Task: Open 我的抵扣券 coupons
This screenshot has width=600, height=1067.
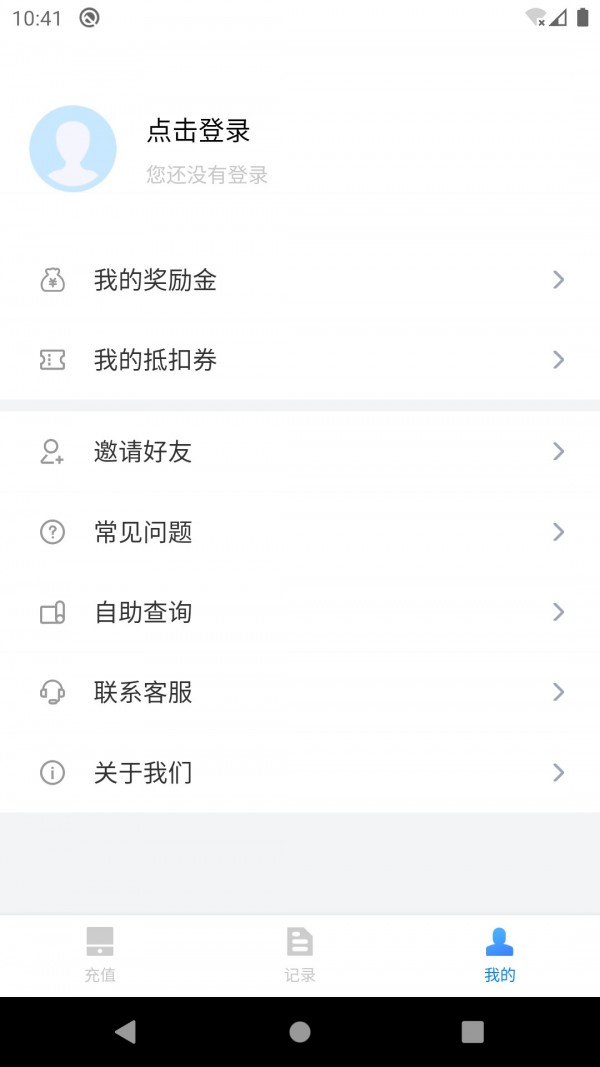Action: (300, 360)
